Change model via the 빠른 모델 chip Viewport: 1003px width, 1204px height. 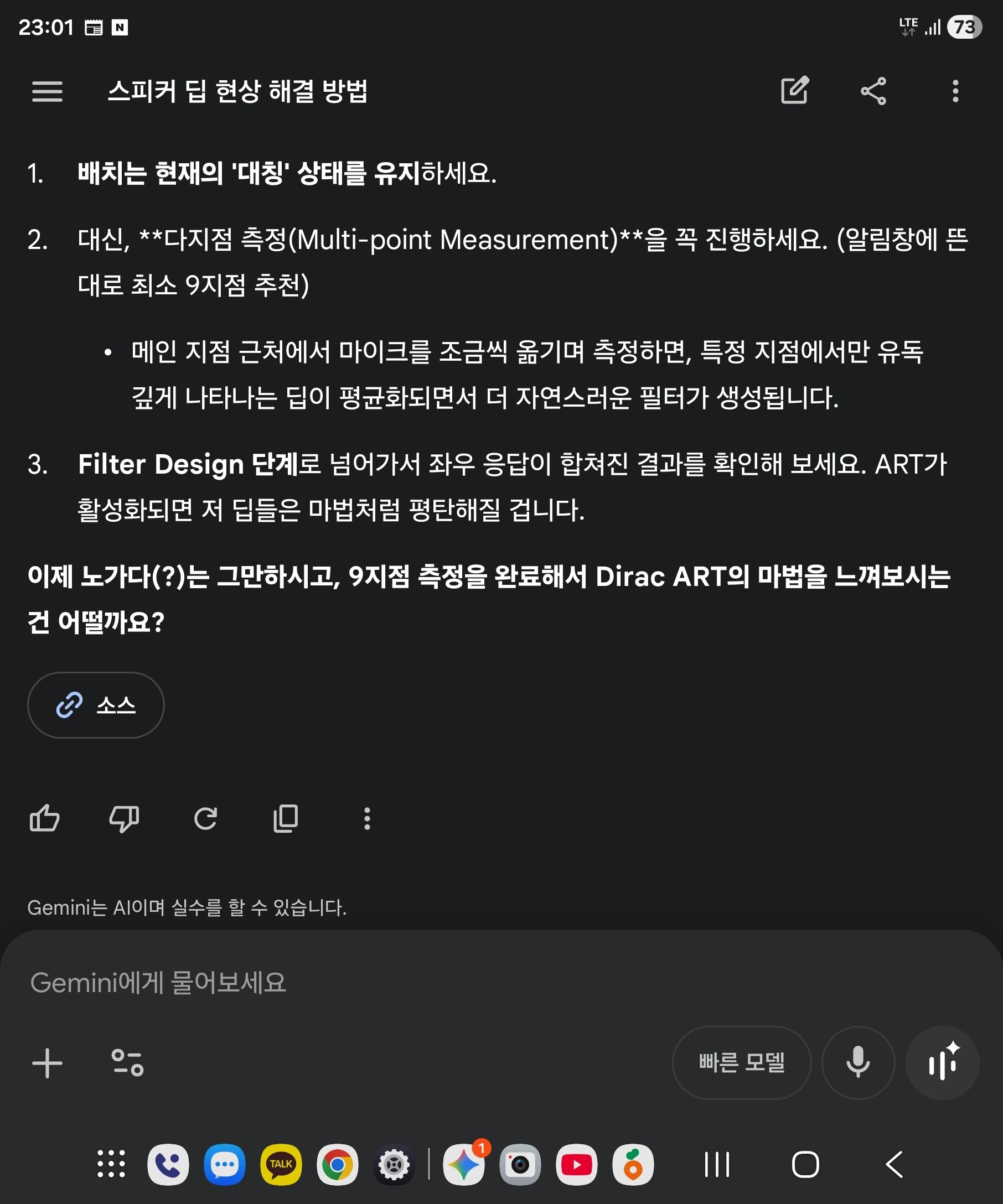pyautogui.click(x=742, y=1062)
